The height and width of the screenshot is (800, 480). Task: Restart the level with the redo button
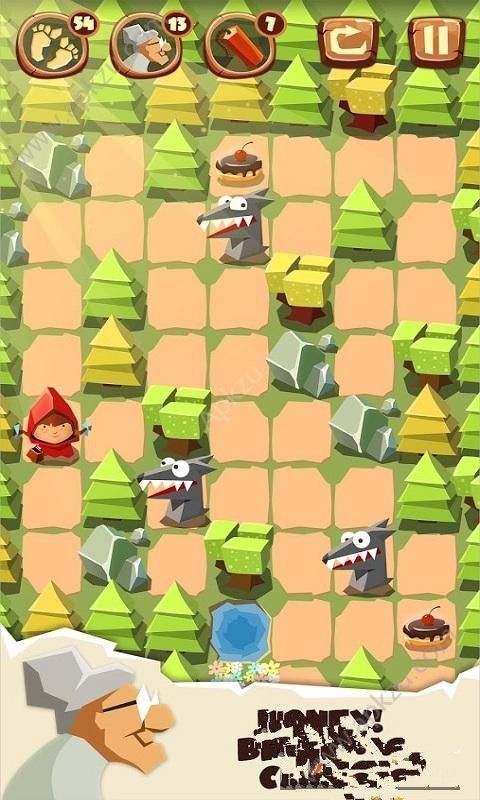348,42
